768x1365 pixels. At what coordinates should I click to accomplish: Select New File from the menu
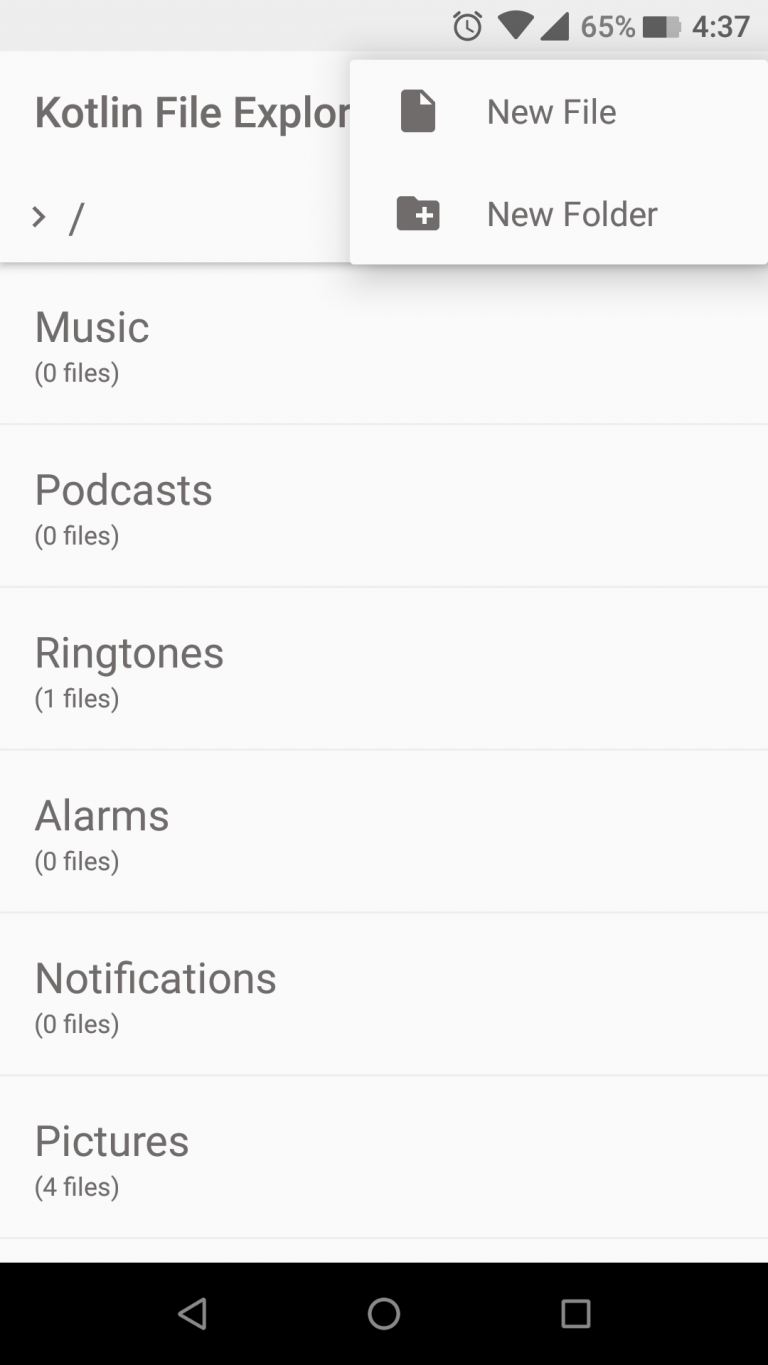pyautogui.click(x=551, y=112)
